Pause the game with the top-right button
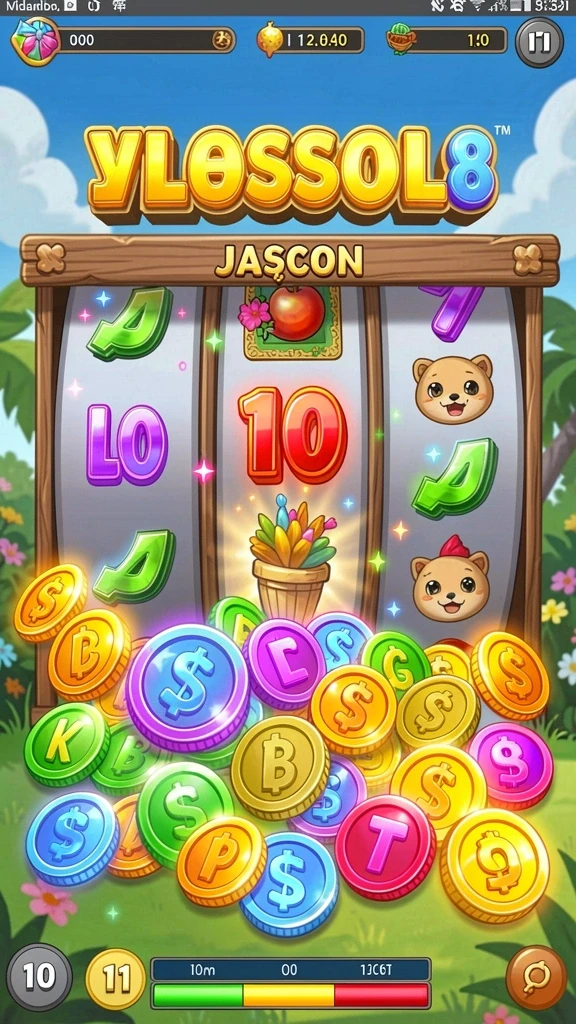 pyautogui.click(x=539, y=42)
